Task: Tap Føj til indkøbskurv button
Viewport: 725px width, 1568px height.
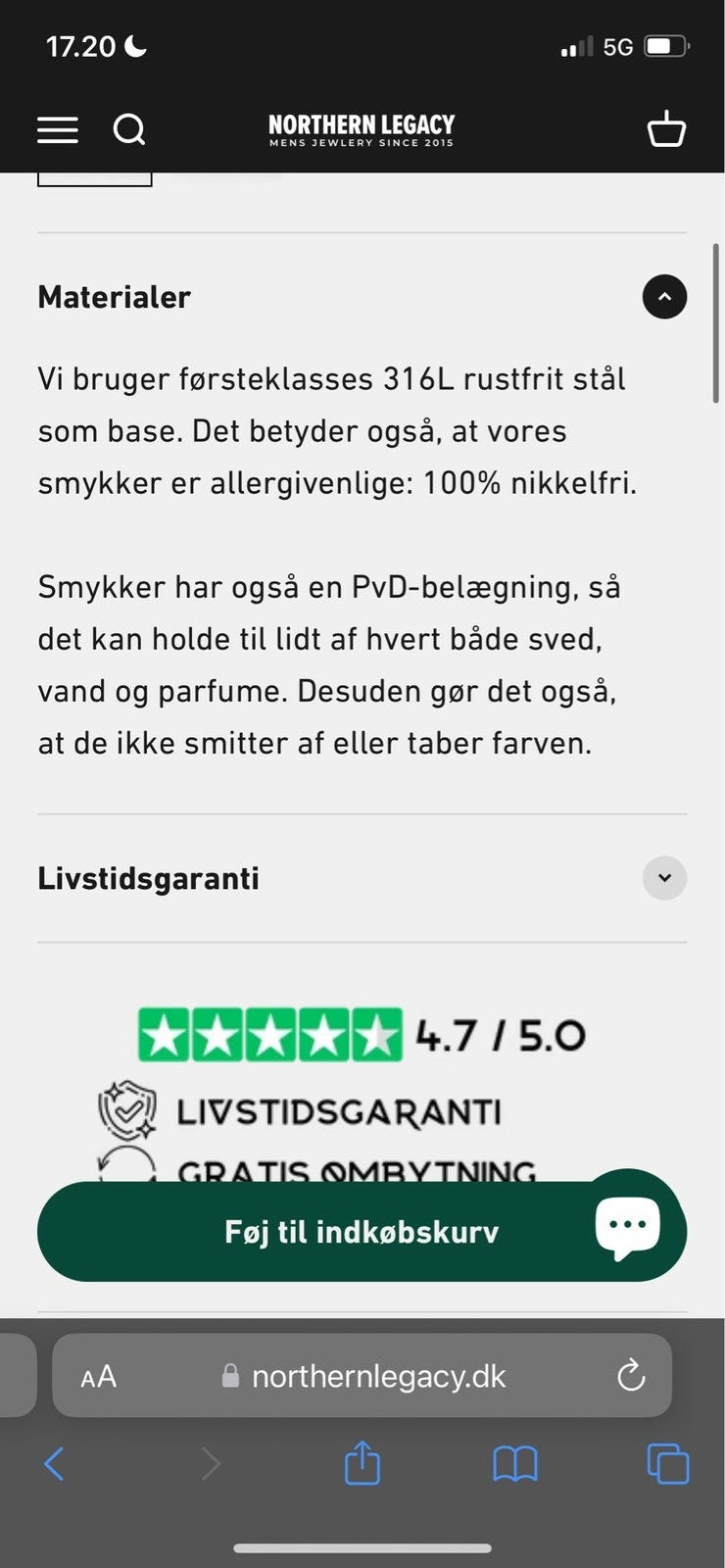Action: pyautogui.click(x=362, y=1231)
